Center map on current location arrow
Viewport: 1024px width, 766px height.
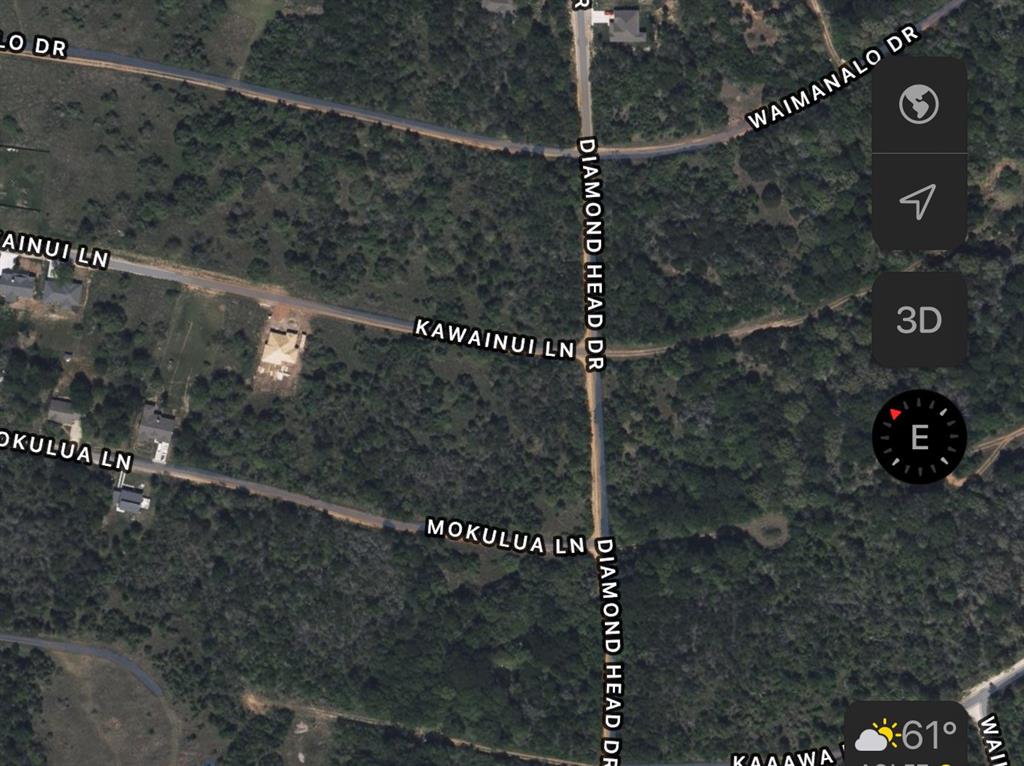point(918,201)
